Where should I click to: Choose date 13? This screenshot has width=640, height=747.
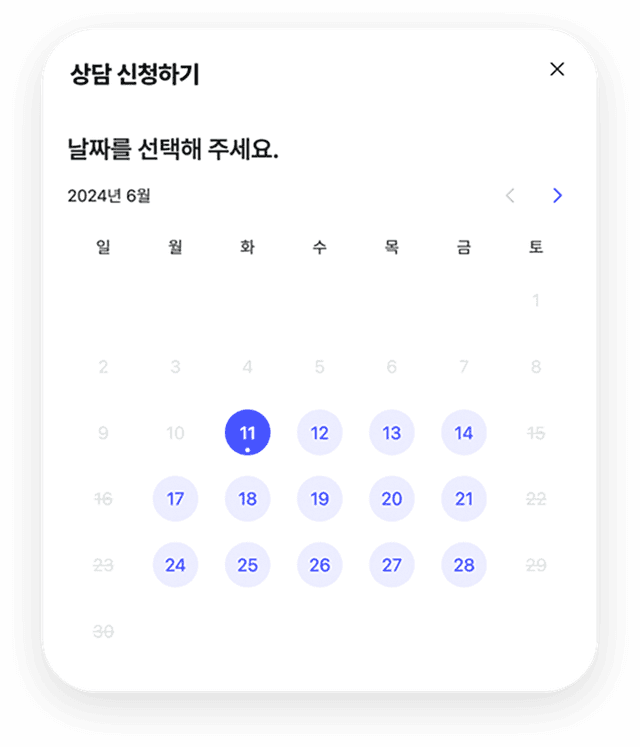[x=391, y=433]
